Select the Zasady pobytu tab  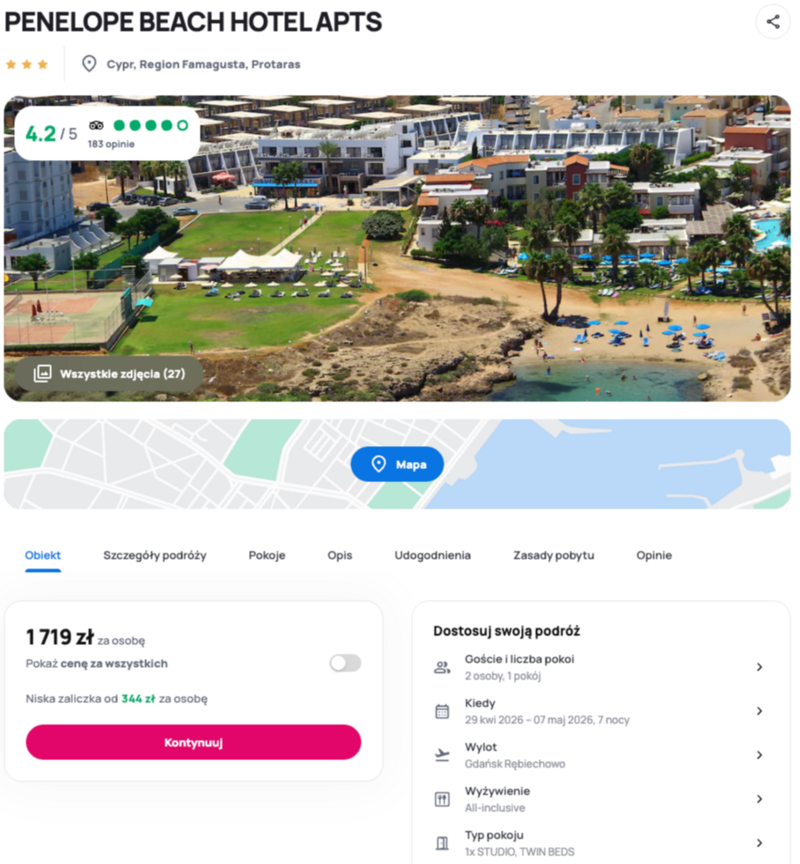[x=553, y=555]
